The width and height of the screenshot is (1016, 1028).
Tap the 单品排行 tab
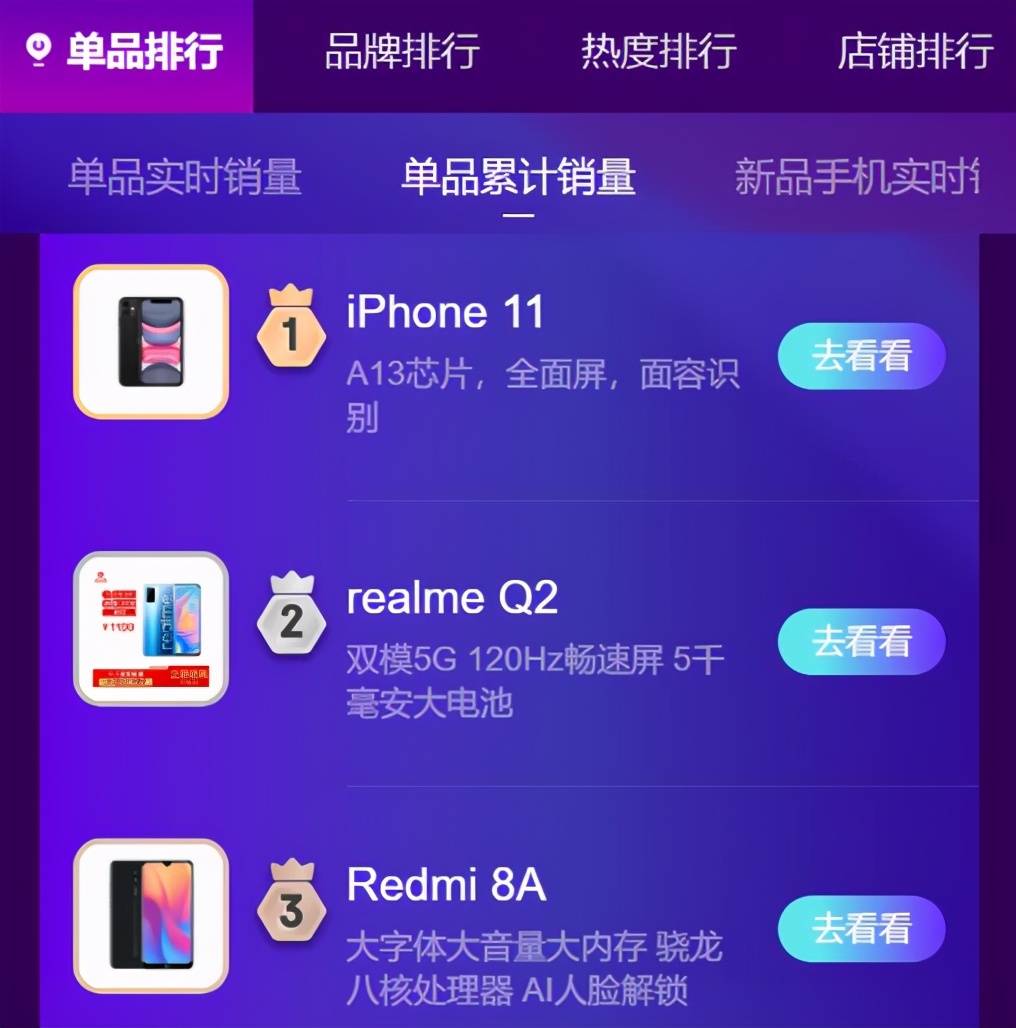[x=127, y=52]
